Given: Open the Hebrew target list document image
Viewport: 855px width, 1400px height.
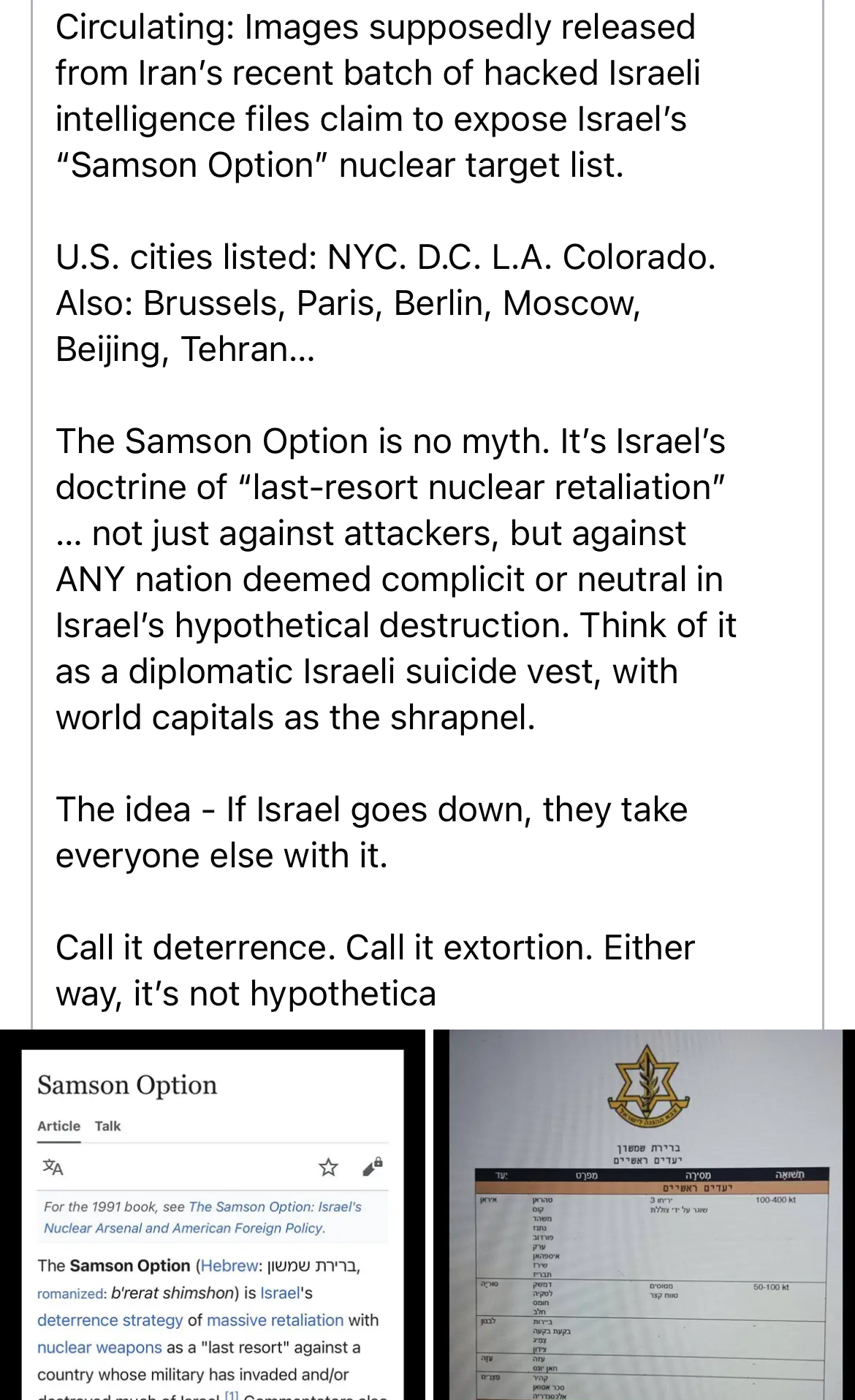Looking at the screenshot, I should 644,1214.
